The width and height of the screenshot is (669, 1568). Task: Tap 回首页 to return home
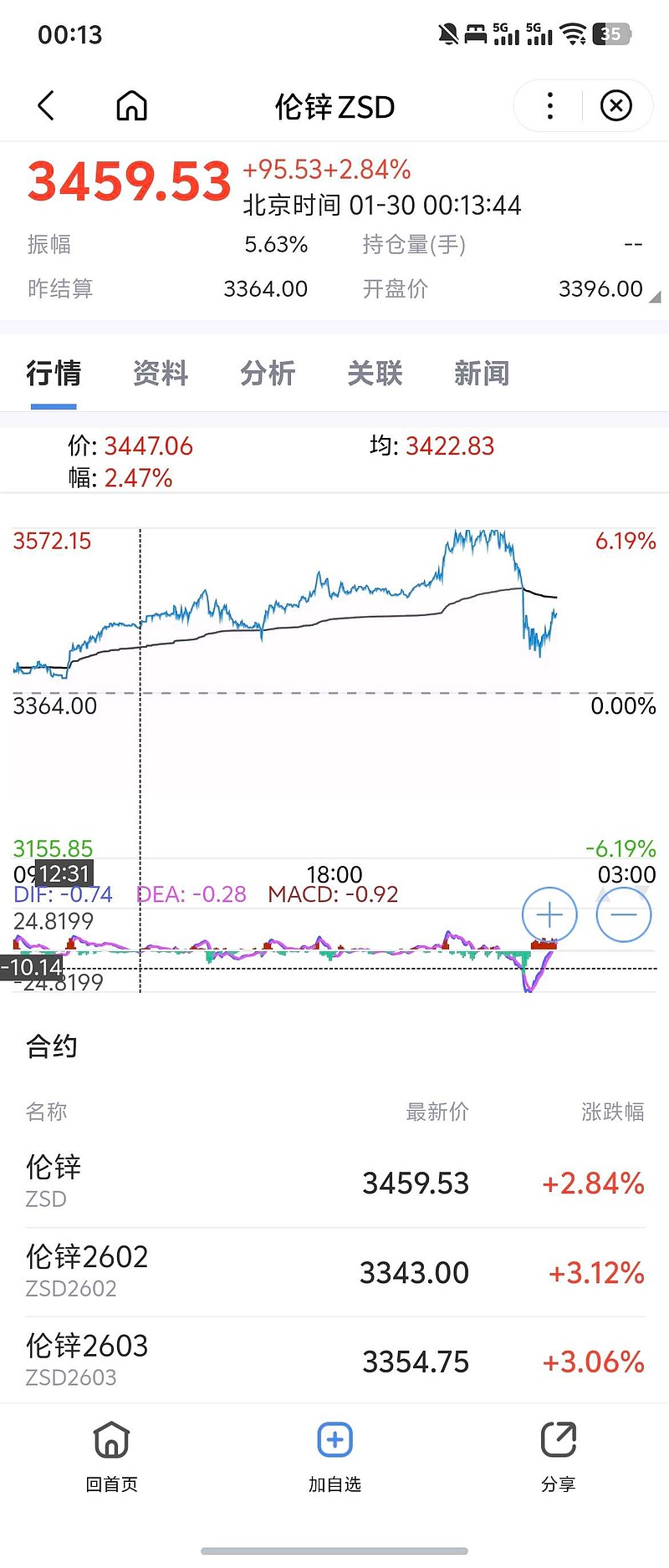[111, 1456]
